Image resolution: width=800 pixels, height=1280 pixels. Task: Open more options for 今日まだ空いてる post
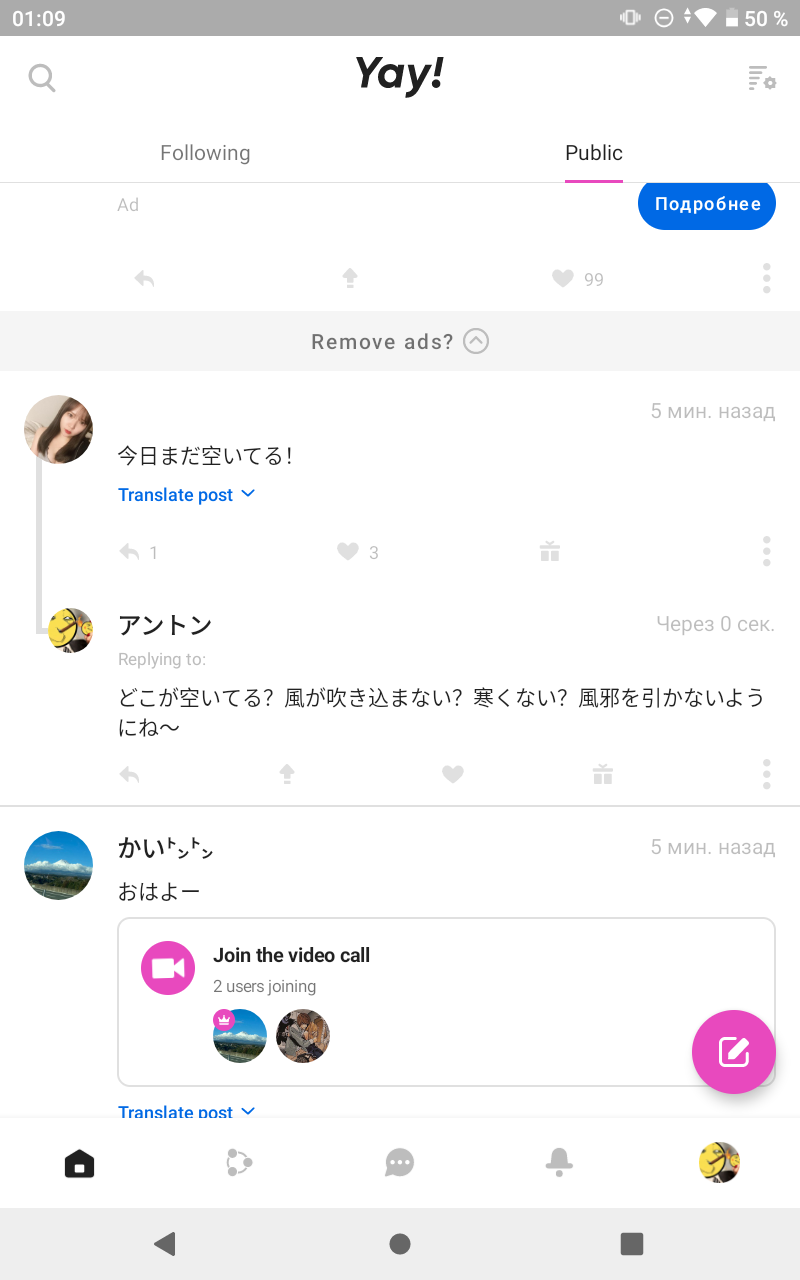click(x=766, y=552)
